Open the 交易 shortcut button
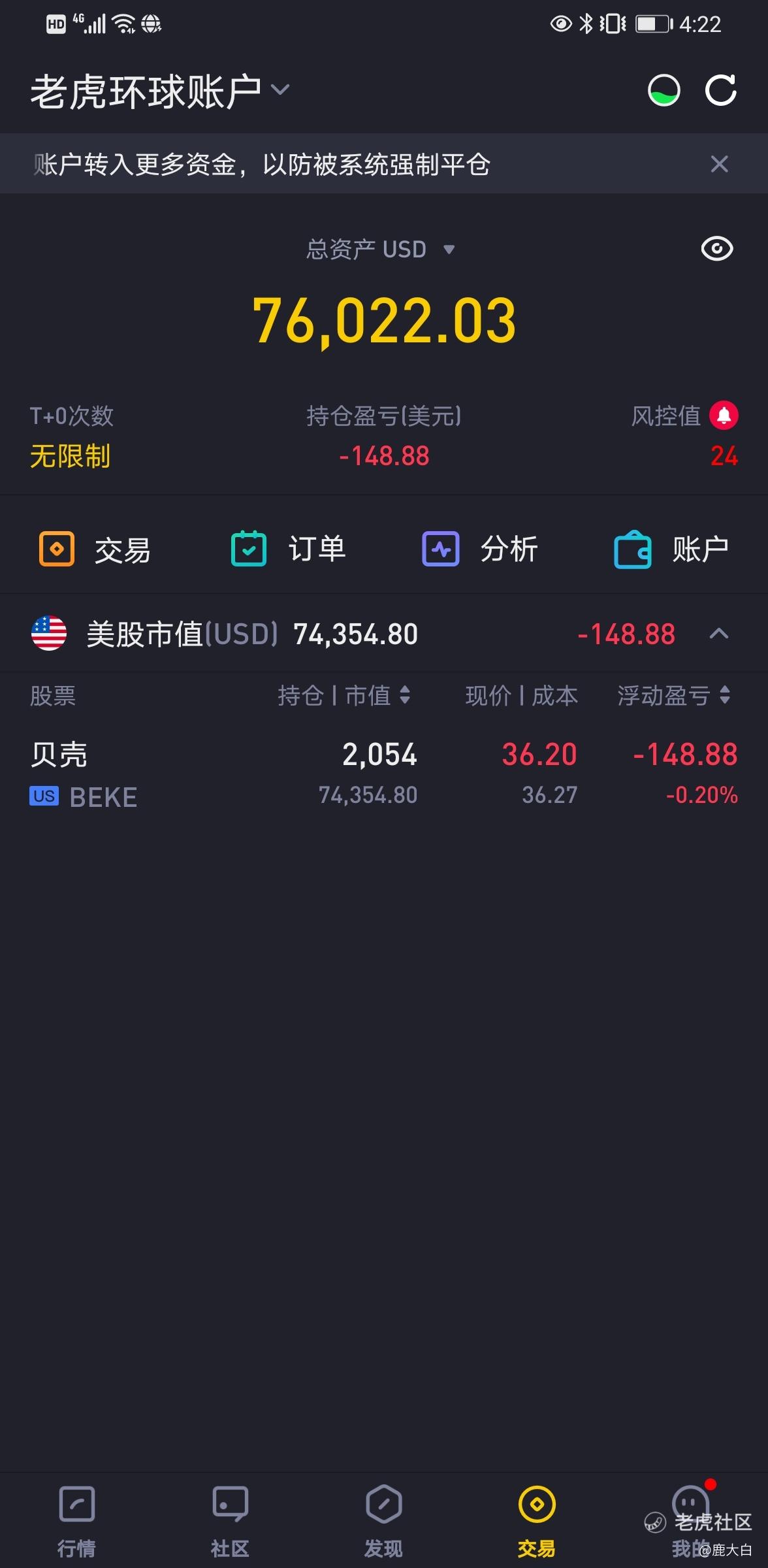 (x=95, y=549)
